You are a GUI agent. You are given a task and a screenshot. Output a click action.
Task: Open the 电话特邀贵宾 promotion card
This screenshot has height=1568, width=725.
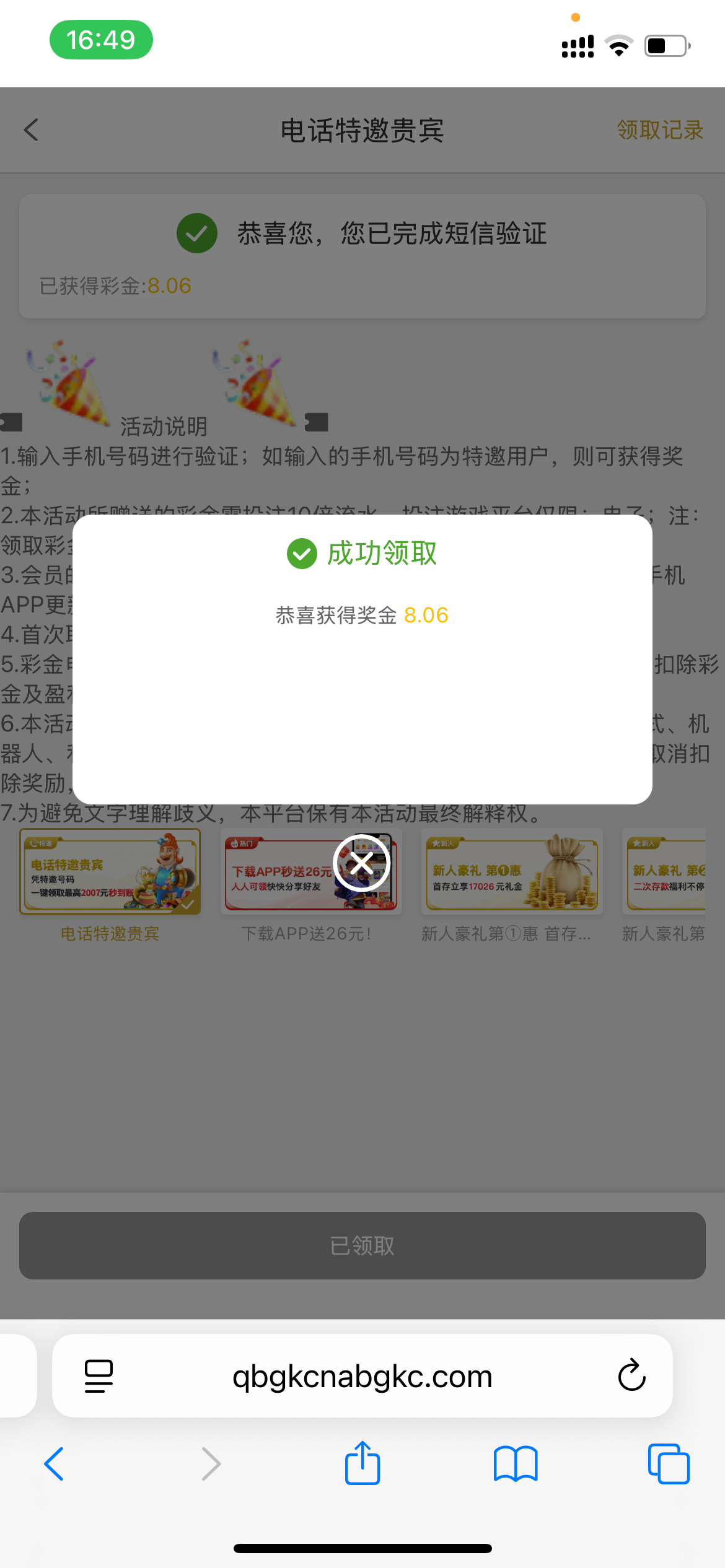point(110,872)
